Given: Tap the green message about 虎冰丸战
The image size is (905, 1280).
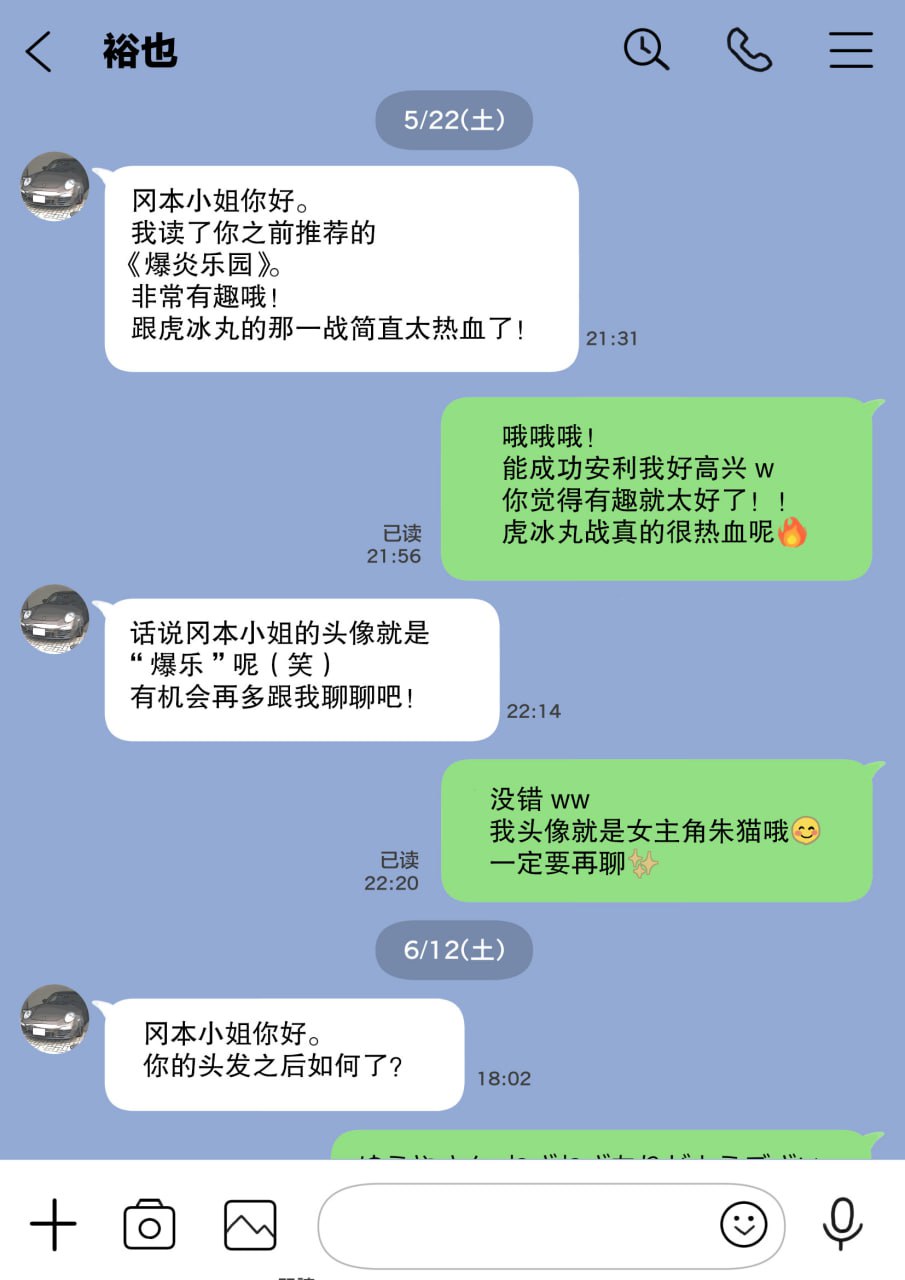Looking at the screenshot, I should 655,487.
